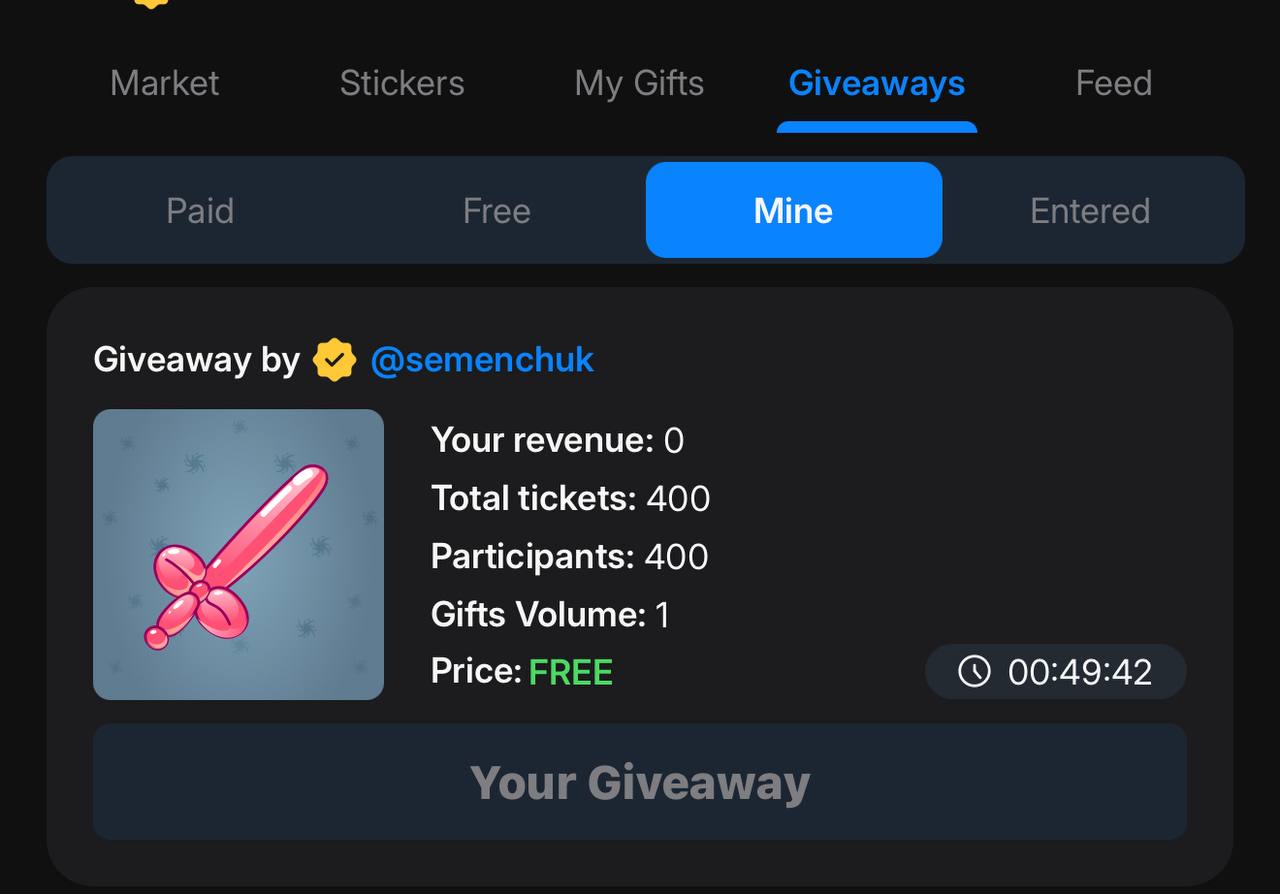Show Paid giveaways
The height and width of the screenshot is (894, 1280).
click(200, 211)
